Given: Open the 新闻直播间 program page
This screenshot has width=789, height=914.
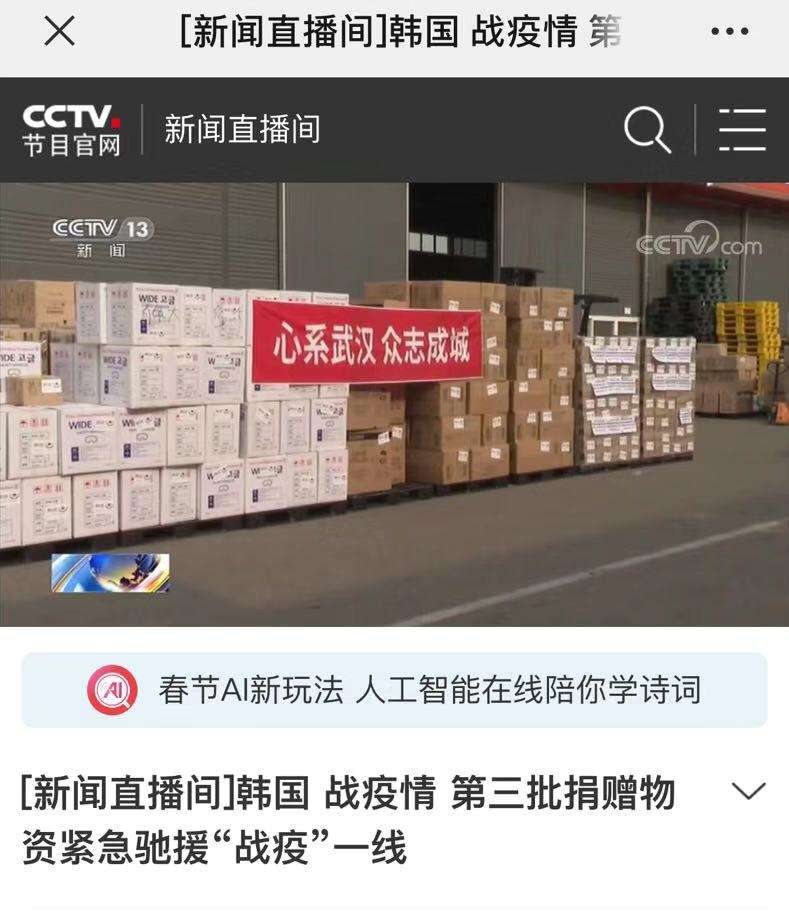Looking at the screenshot, I should coord(242,130).
